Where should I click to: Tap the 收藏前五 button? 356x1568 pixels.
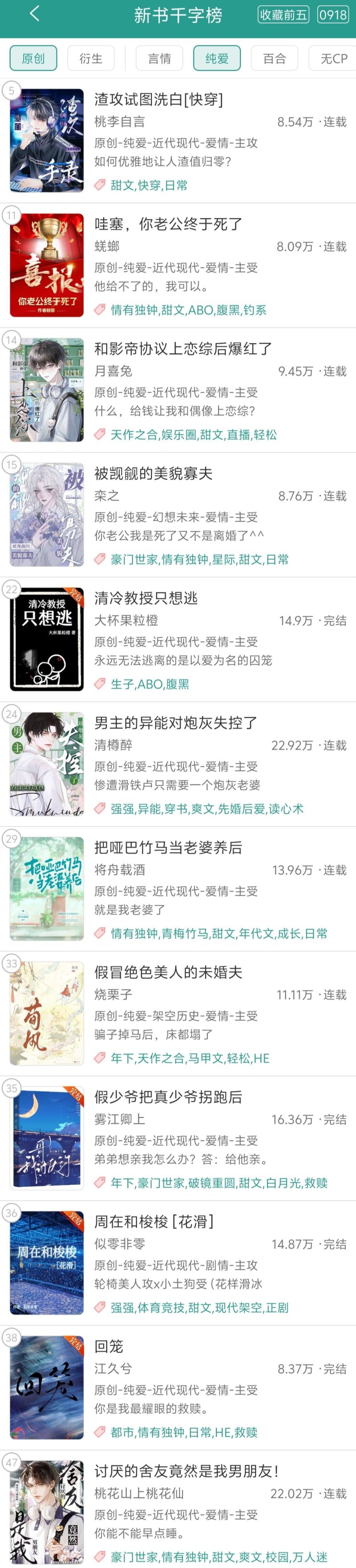[283, 15]
